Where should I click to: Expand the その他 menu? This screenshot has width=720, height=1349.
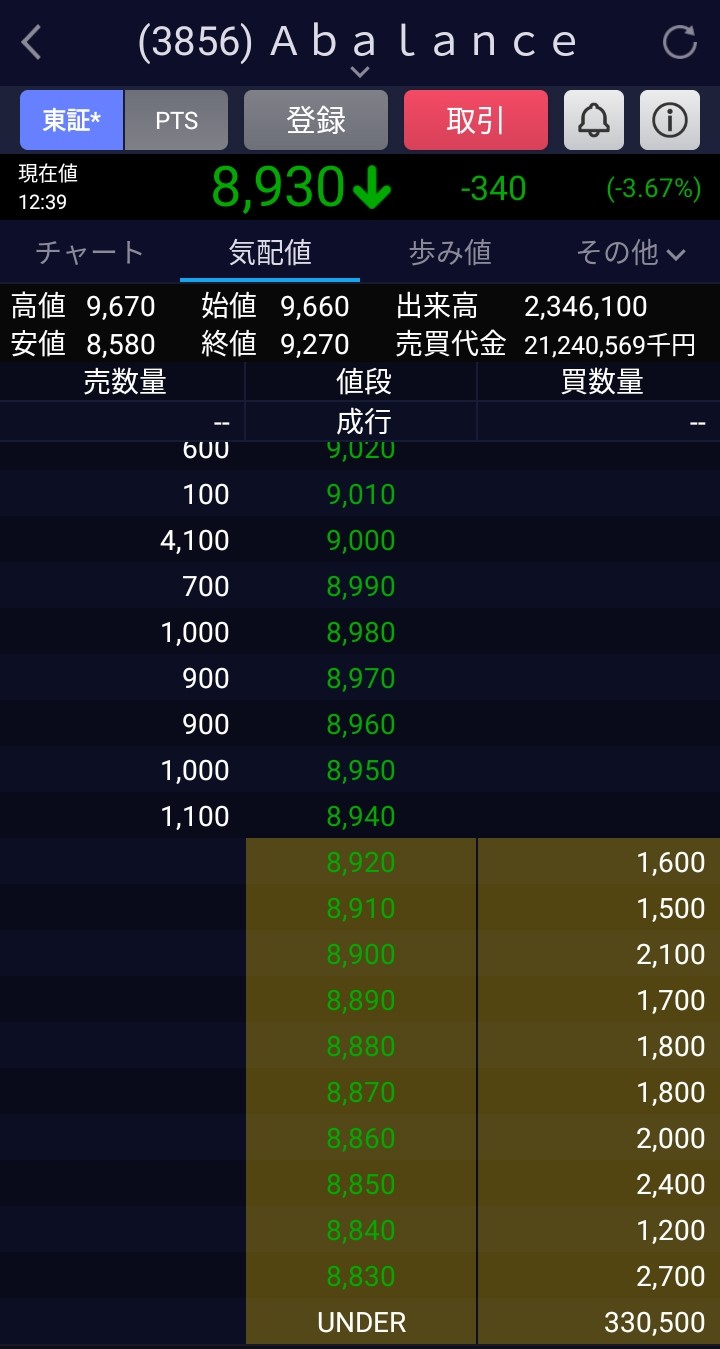[x=630, y=252]
